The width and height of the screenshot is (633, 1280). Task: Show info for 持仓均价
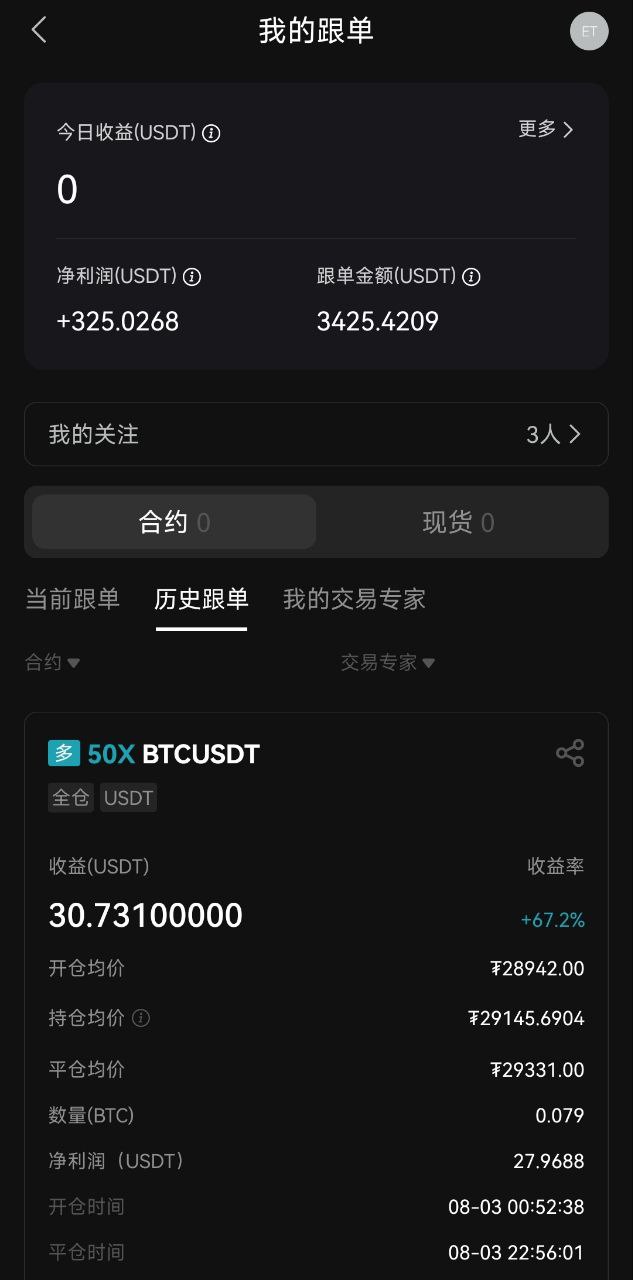142,1018
